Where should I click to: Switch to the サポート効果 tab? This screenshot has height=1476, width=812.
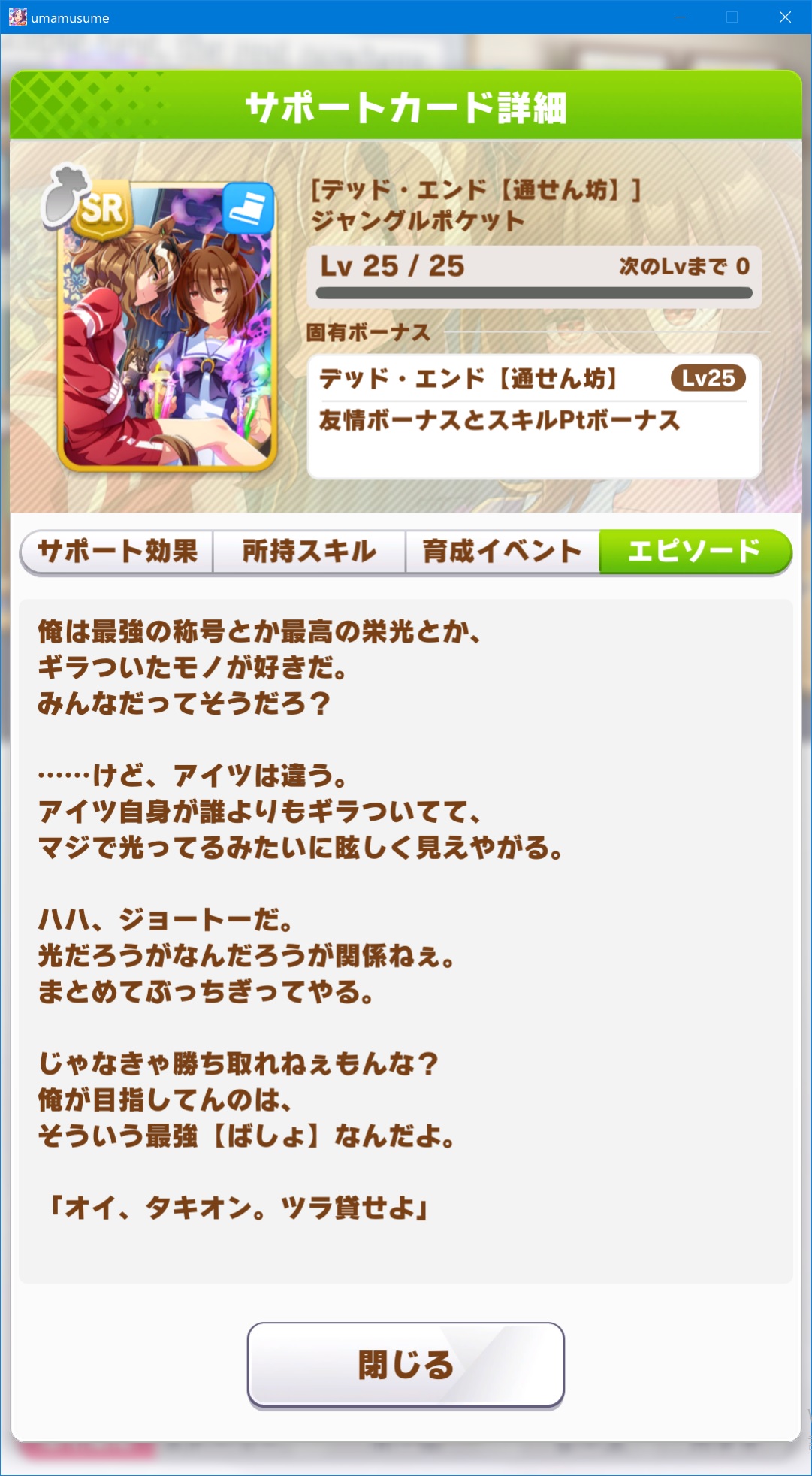pyautogui.click(x=117, y=552)
